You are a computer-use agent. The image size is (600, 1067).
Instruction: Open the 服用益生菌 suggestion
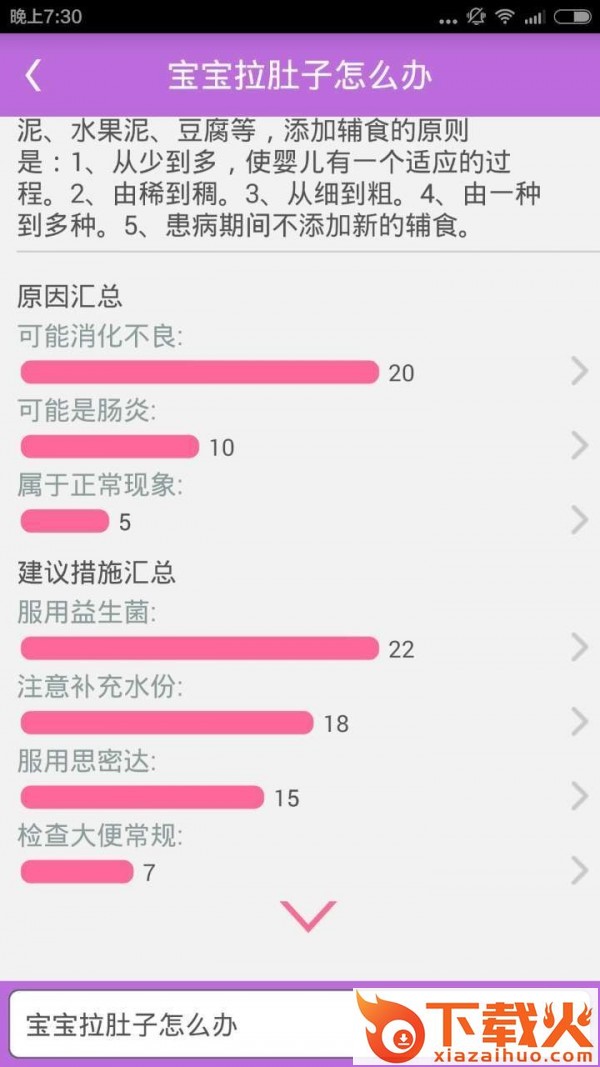pos(300,633)
